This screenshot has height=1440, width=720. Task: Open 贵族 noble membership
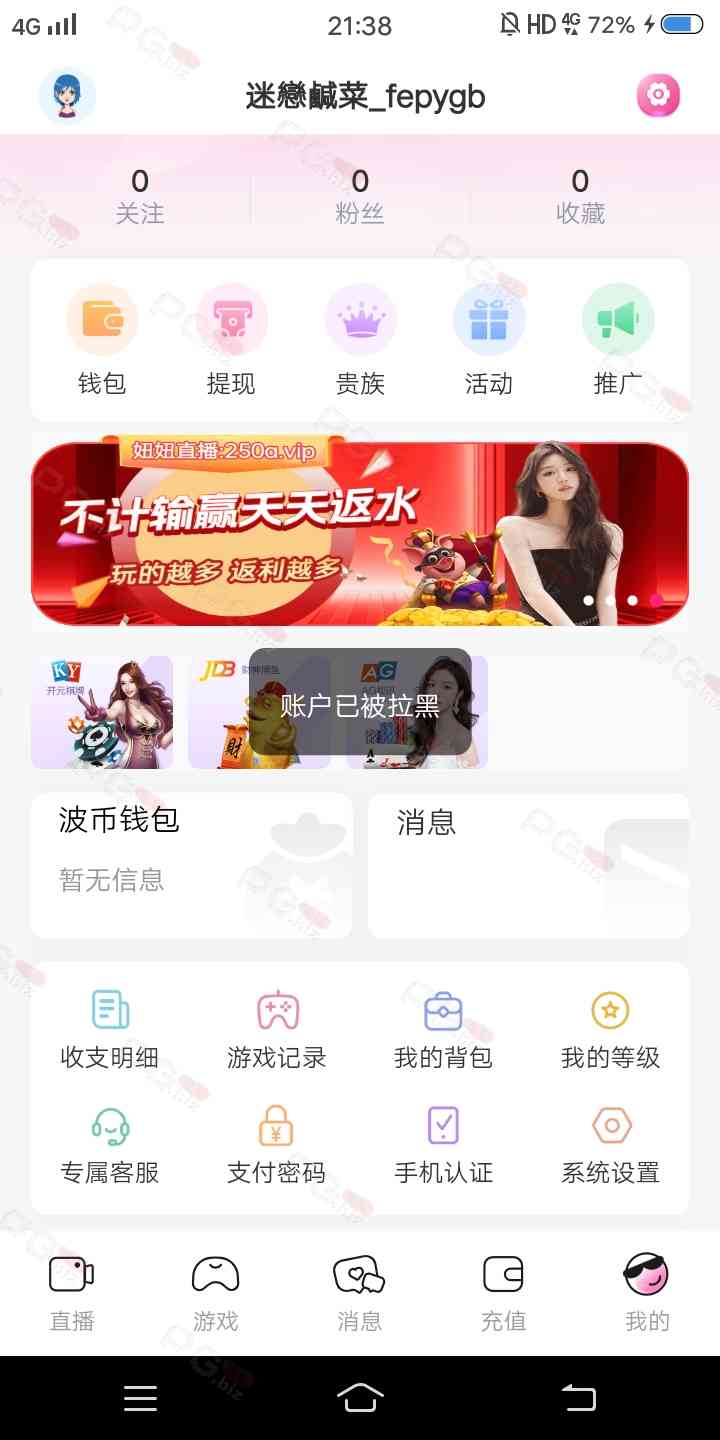[360, 340]
